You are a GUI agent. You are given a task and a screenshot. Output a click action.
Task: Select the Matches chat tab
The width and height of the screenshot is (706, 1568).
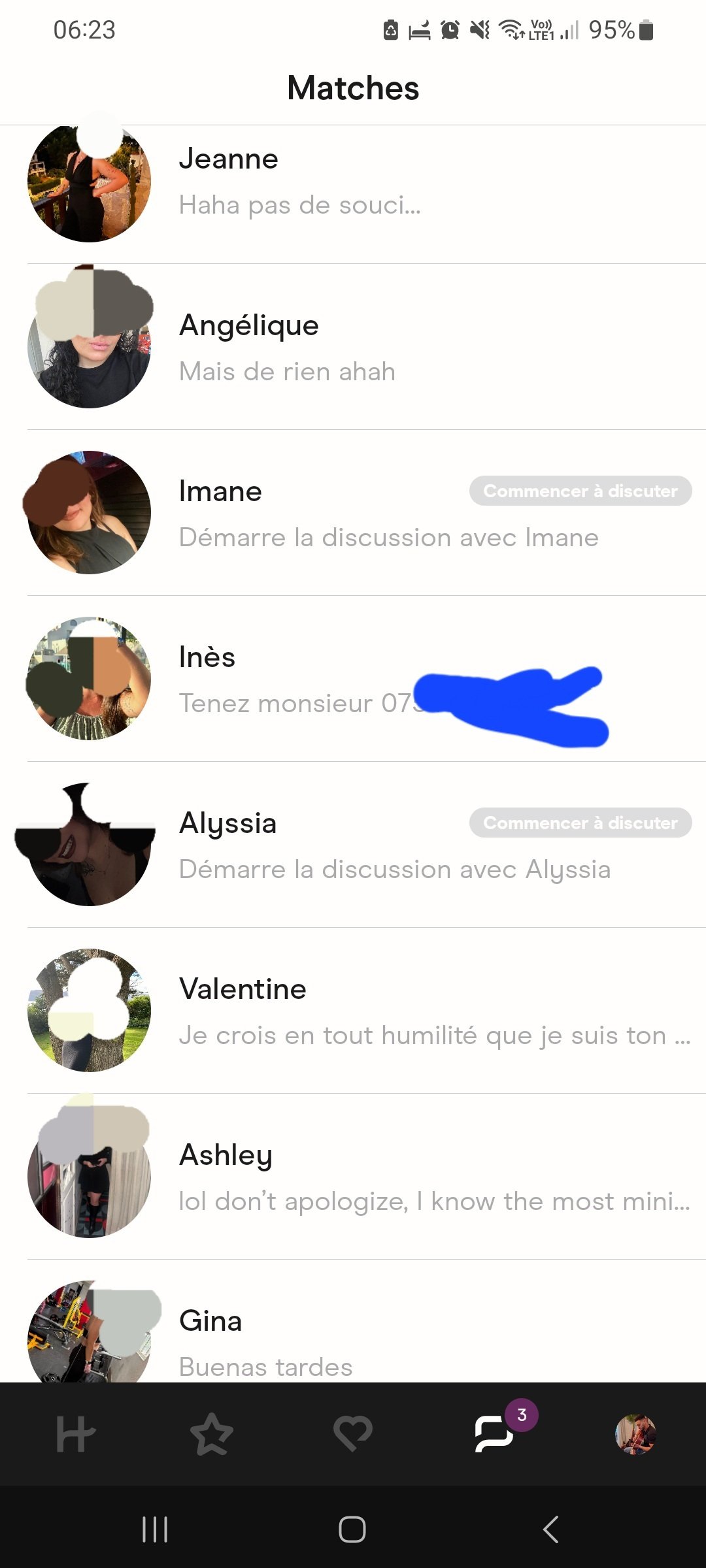495,1435
